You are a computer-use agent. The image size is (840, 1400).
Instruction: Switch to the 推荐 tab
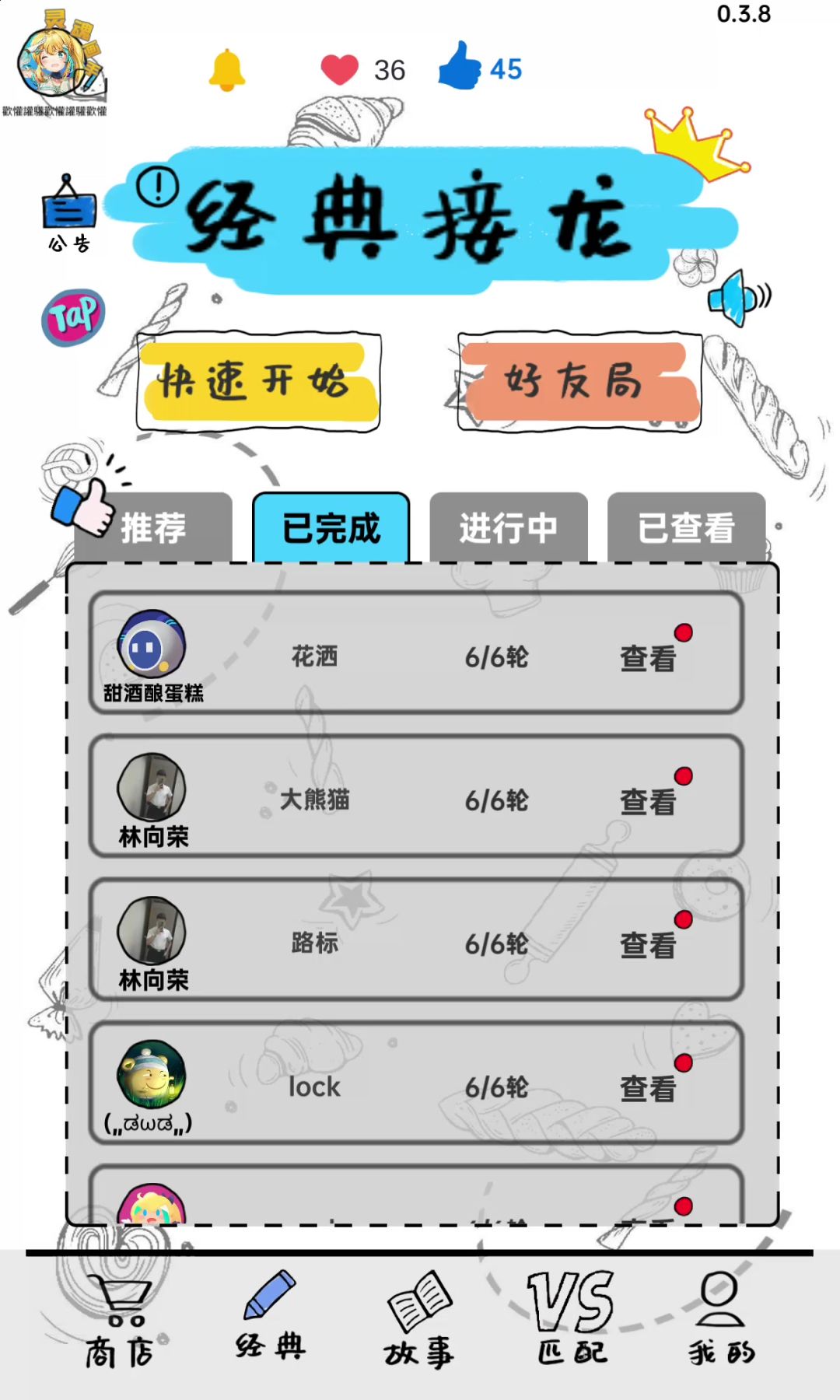pos(153,528)
